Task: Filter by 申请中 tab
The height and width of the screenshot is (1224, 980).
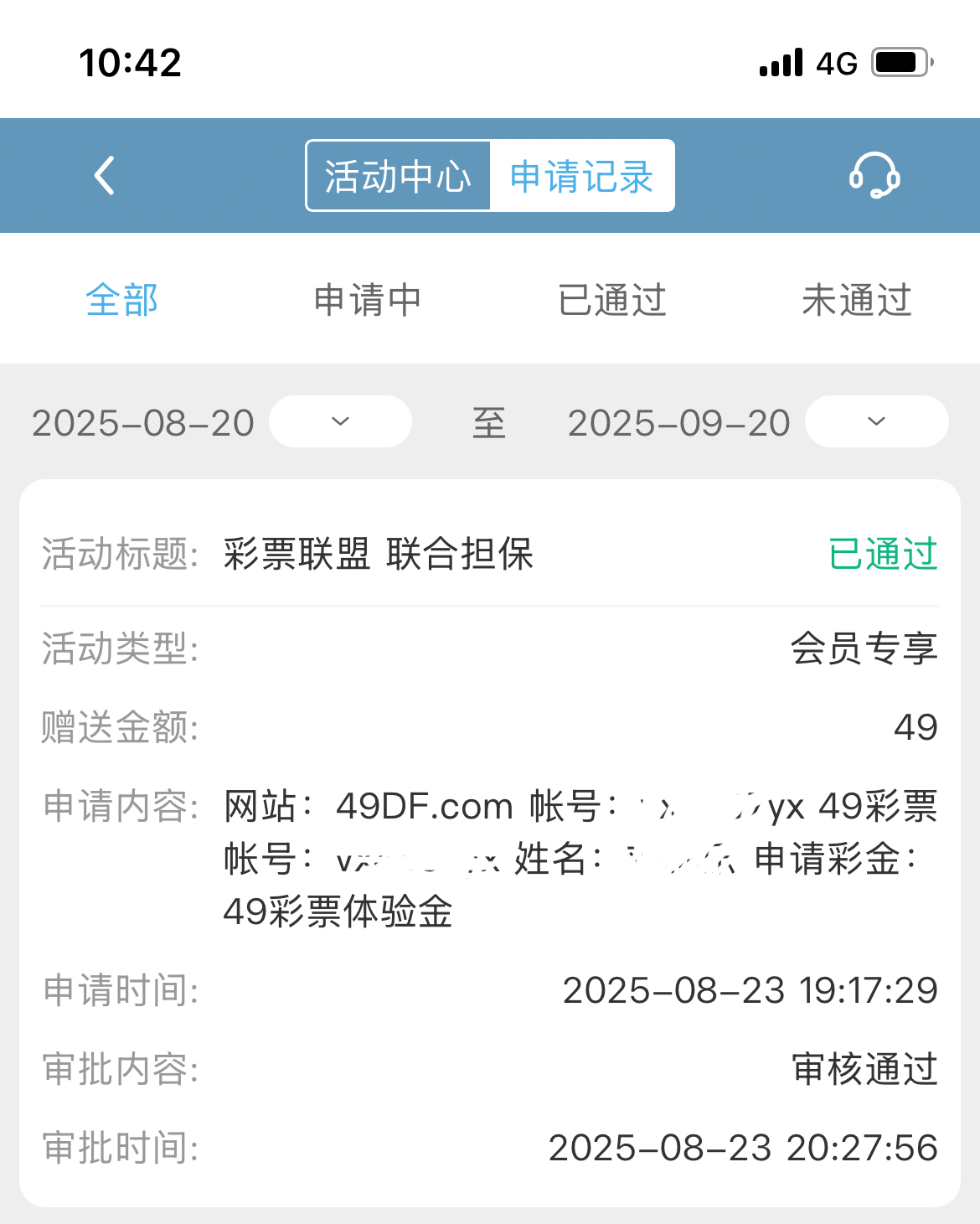Action: coord(367,300)
